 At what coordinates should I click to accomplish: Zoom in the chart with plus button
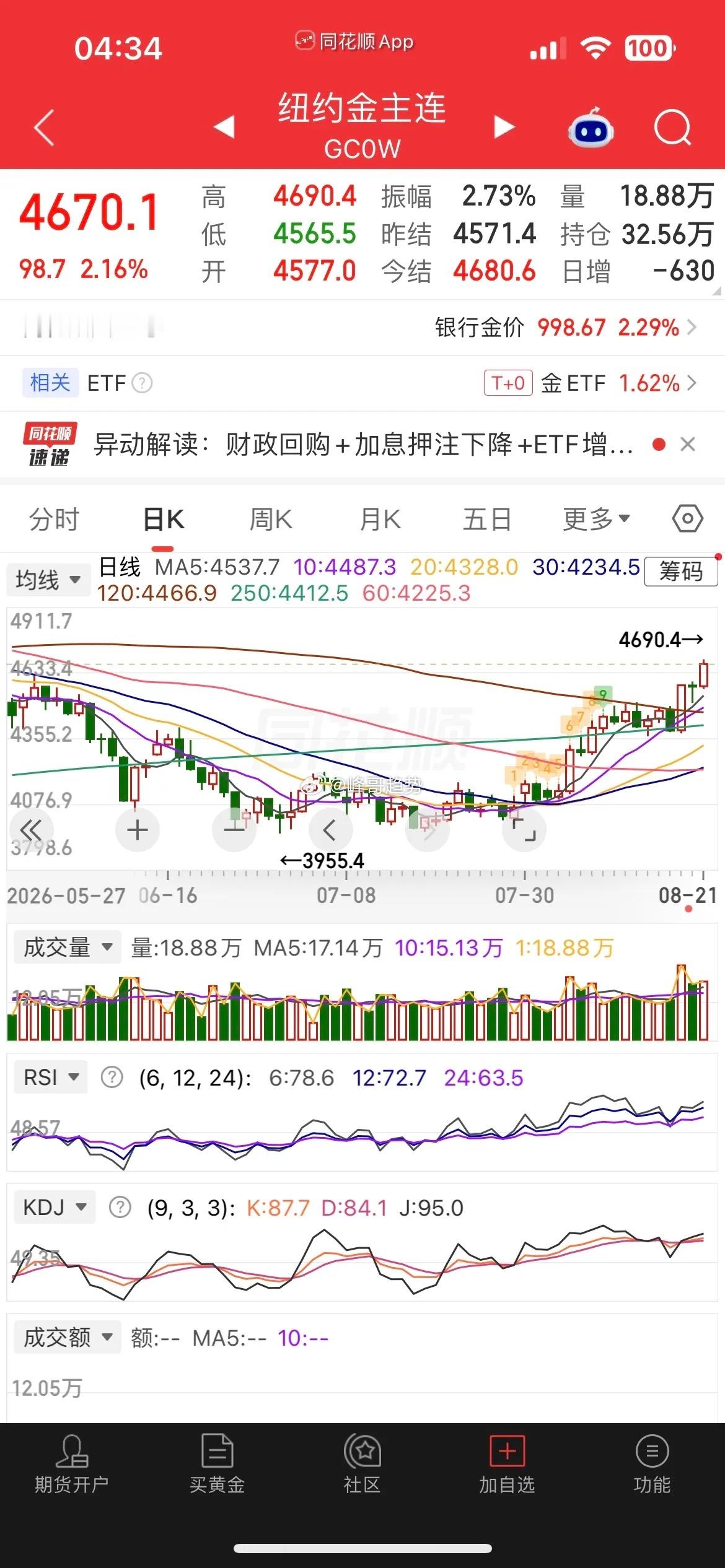tap(137, 830)
